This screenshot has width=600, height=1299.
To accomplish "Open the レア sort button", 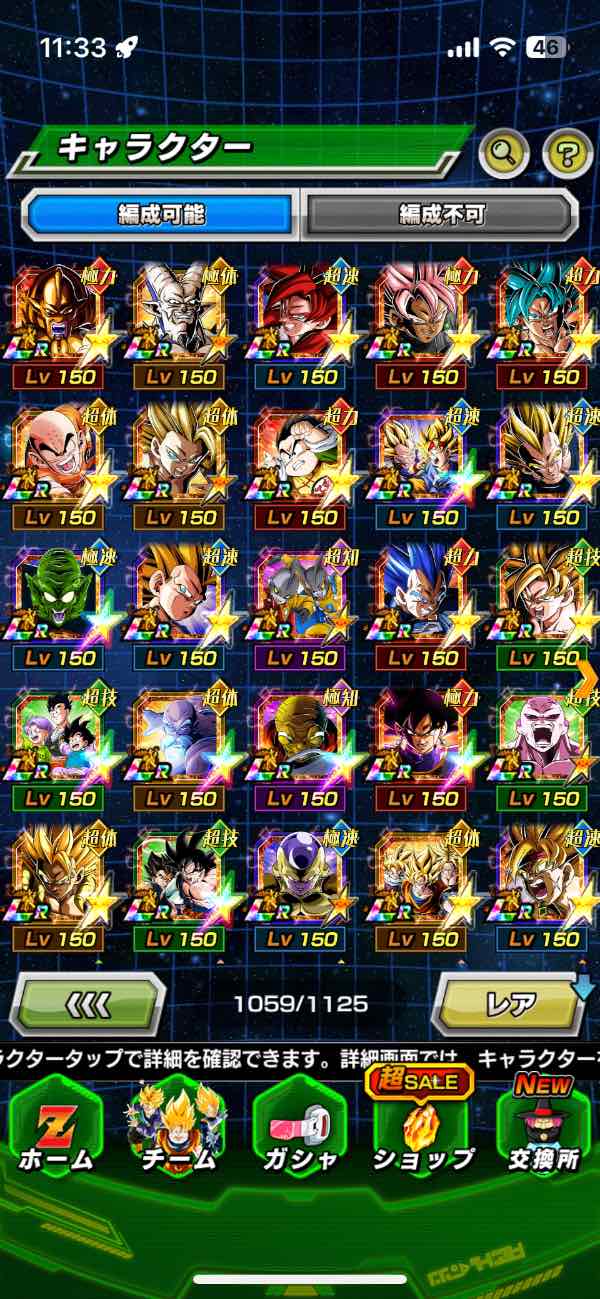I will coord(510,1003).
